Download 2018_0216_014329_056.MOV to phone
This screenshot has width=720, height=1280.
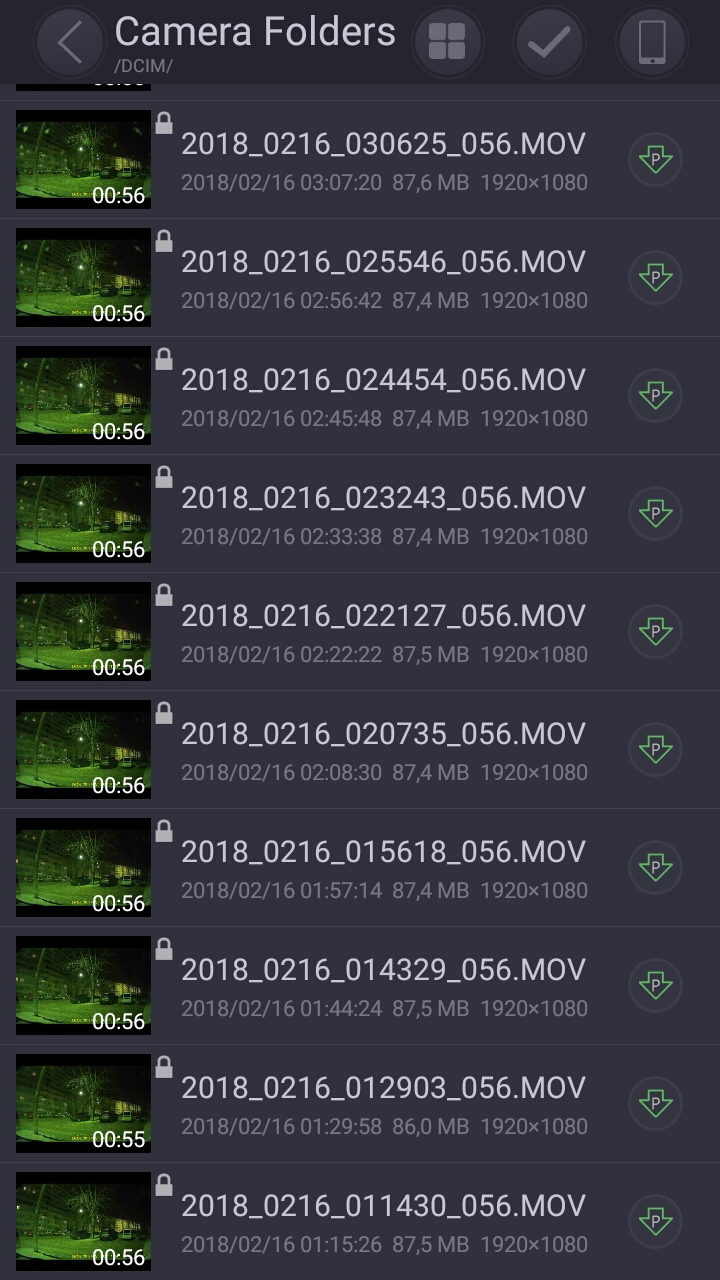(x=655, y=985)
